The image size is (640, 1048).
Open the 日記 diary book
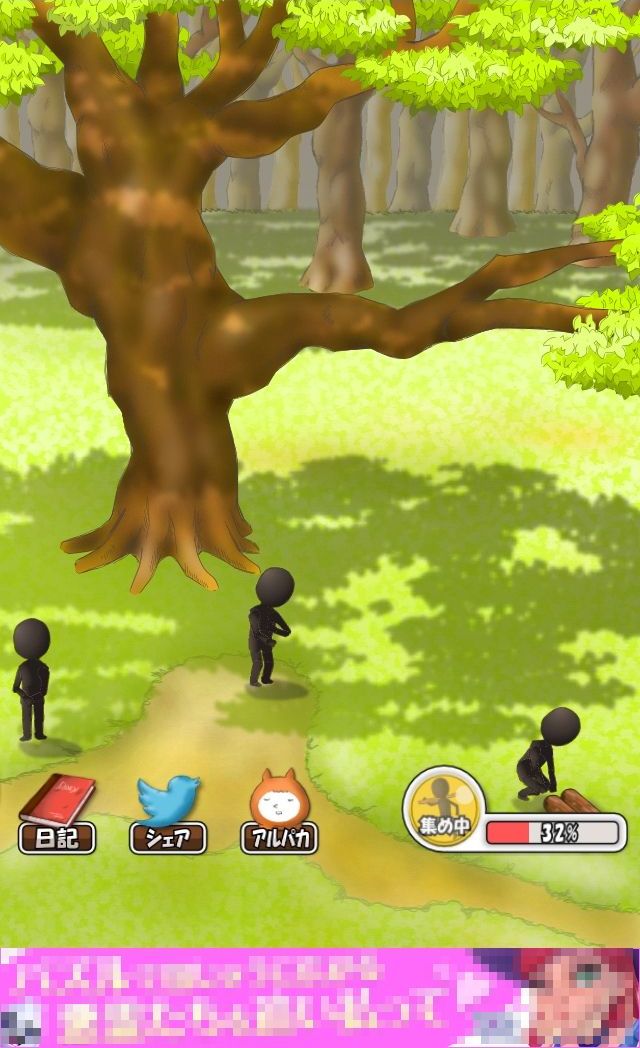pos(57,813)
